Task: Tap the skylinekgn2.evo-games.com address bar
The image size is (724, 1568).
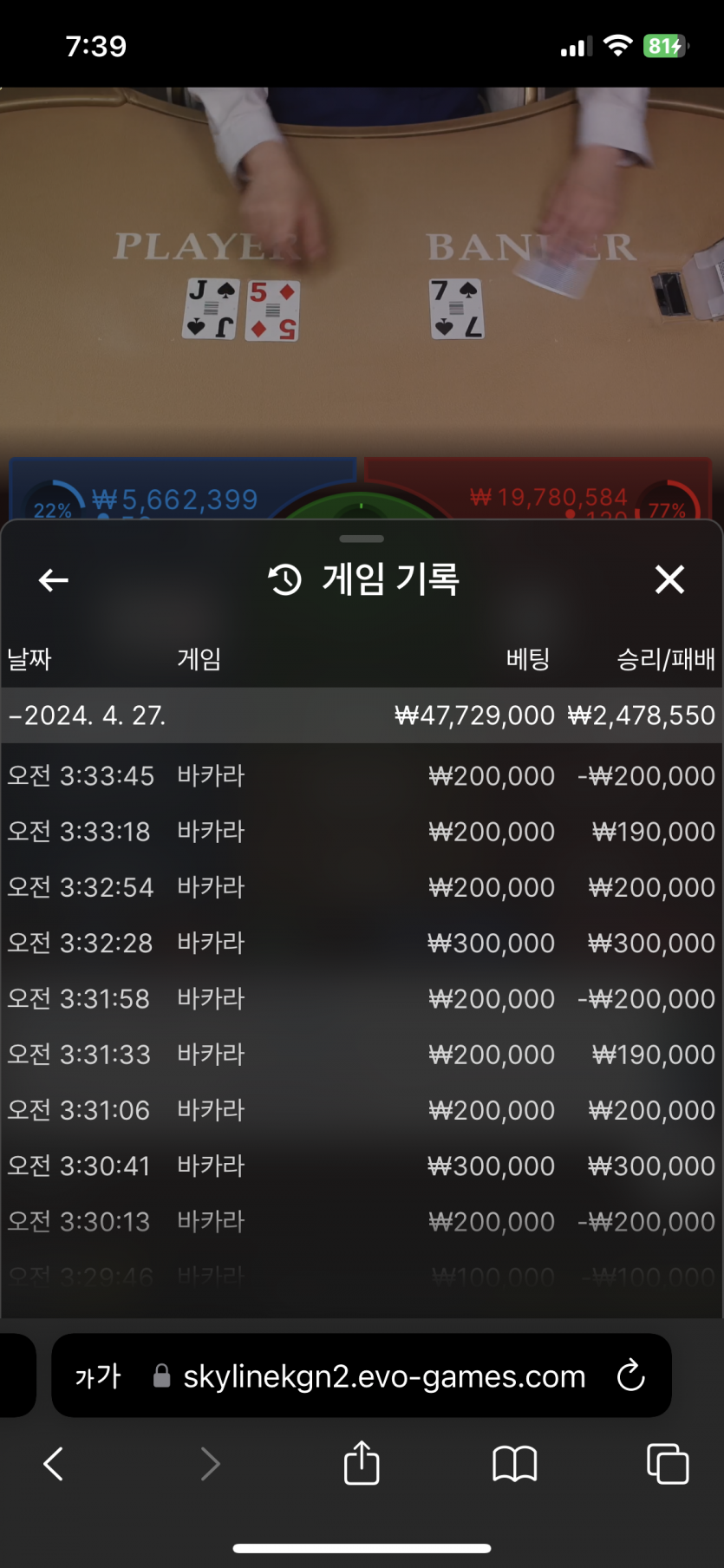Action: 383,1376
